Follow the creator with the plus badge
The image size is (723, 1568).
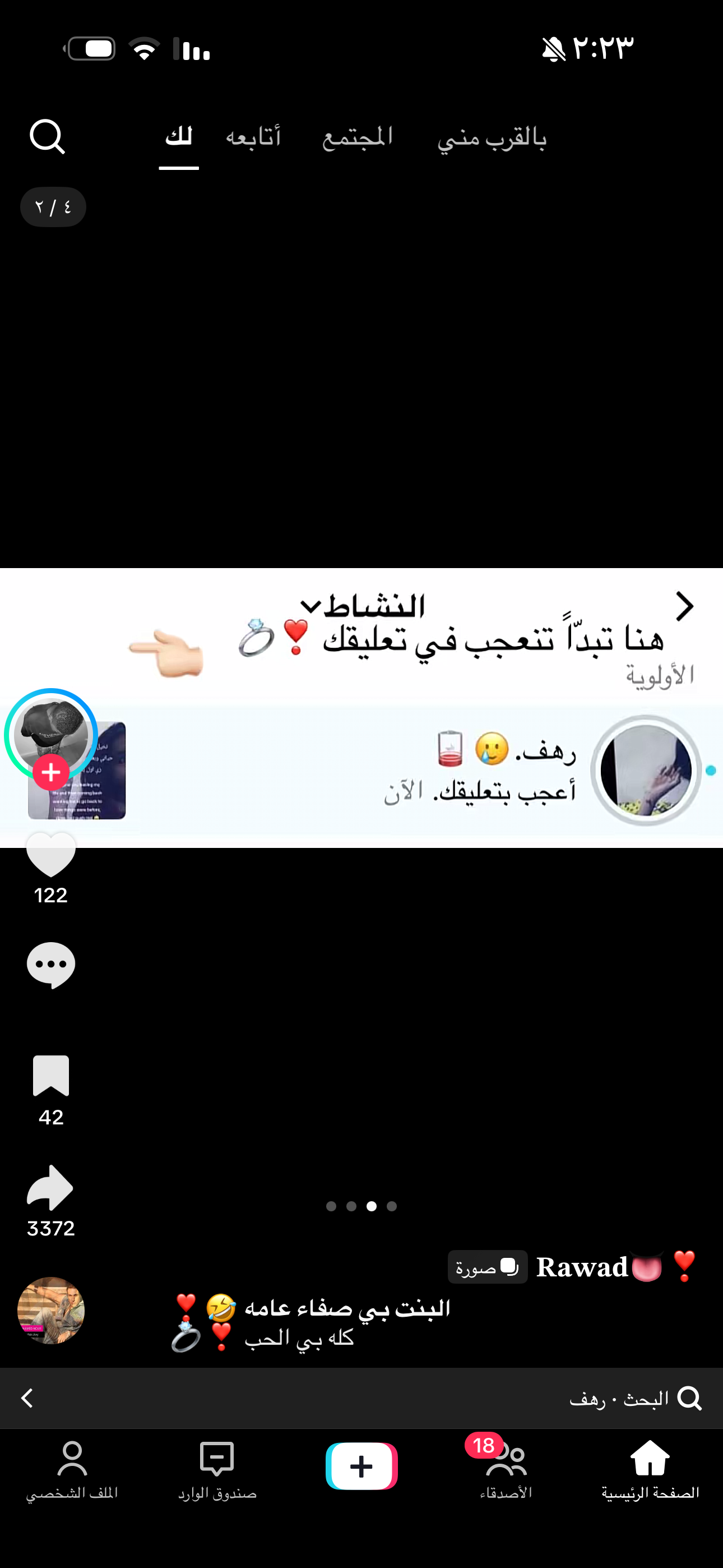click(51, 772)
